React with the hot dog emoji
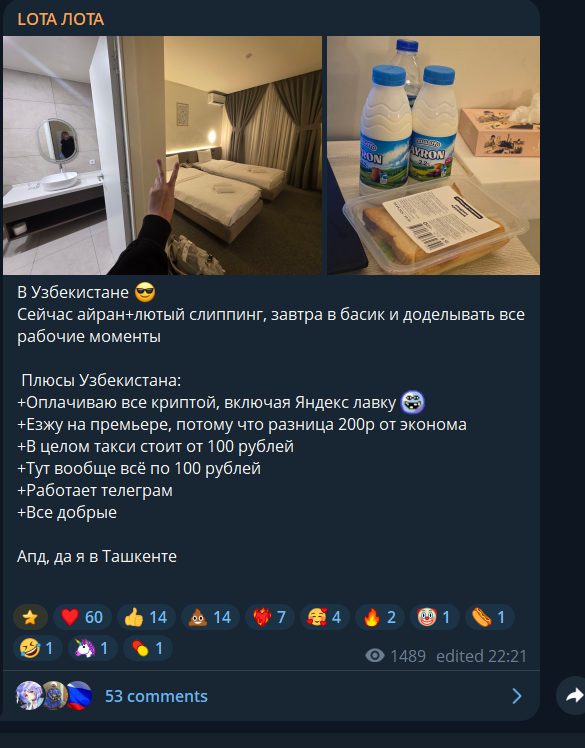585x748 pixels. click(490, 617)
